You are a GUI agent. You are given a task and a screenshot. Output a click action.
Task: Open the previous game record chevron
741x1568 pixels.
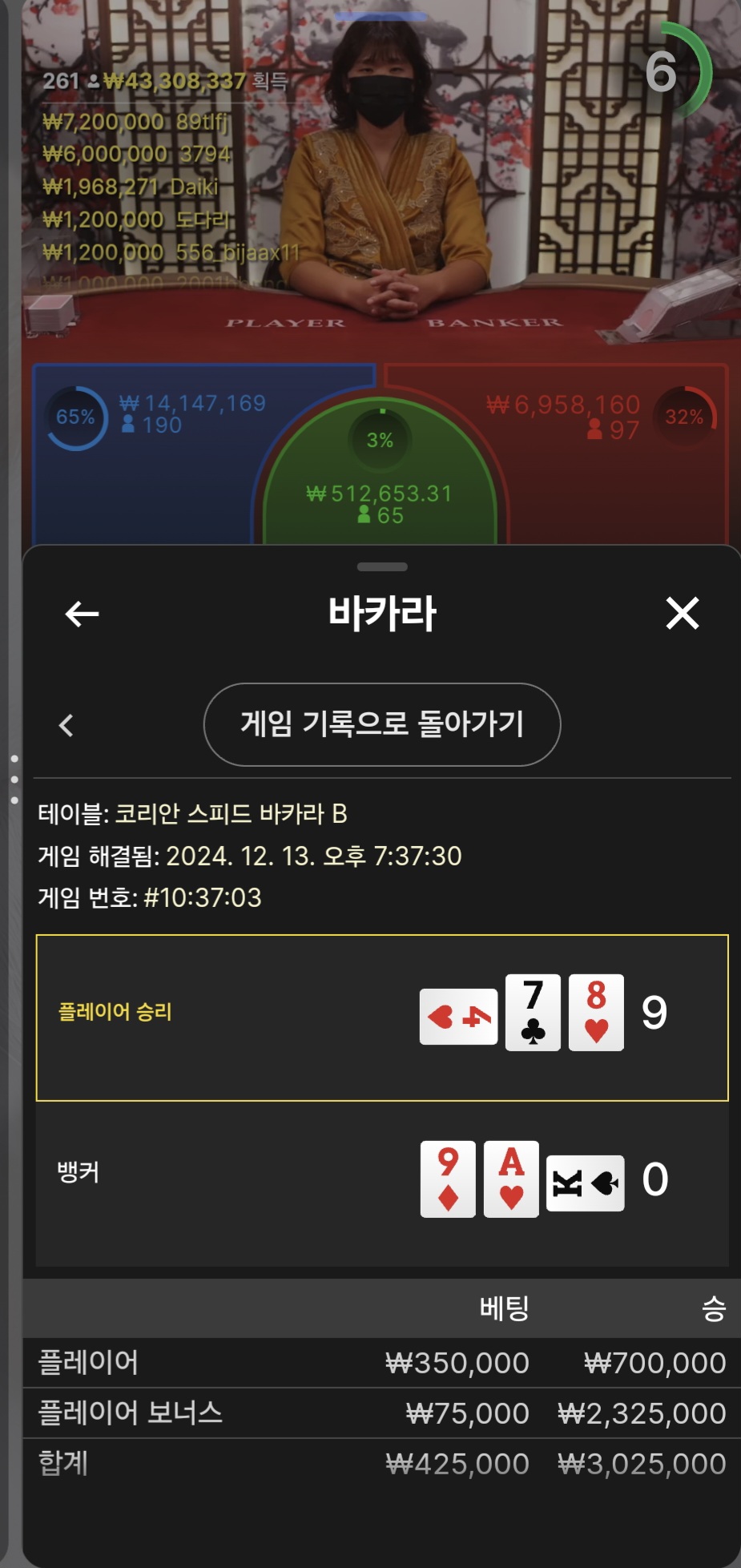66,725
